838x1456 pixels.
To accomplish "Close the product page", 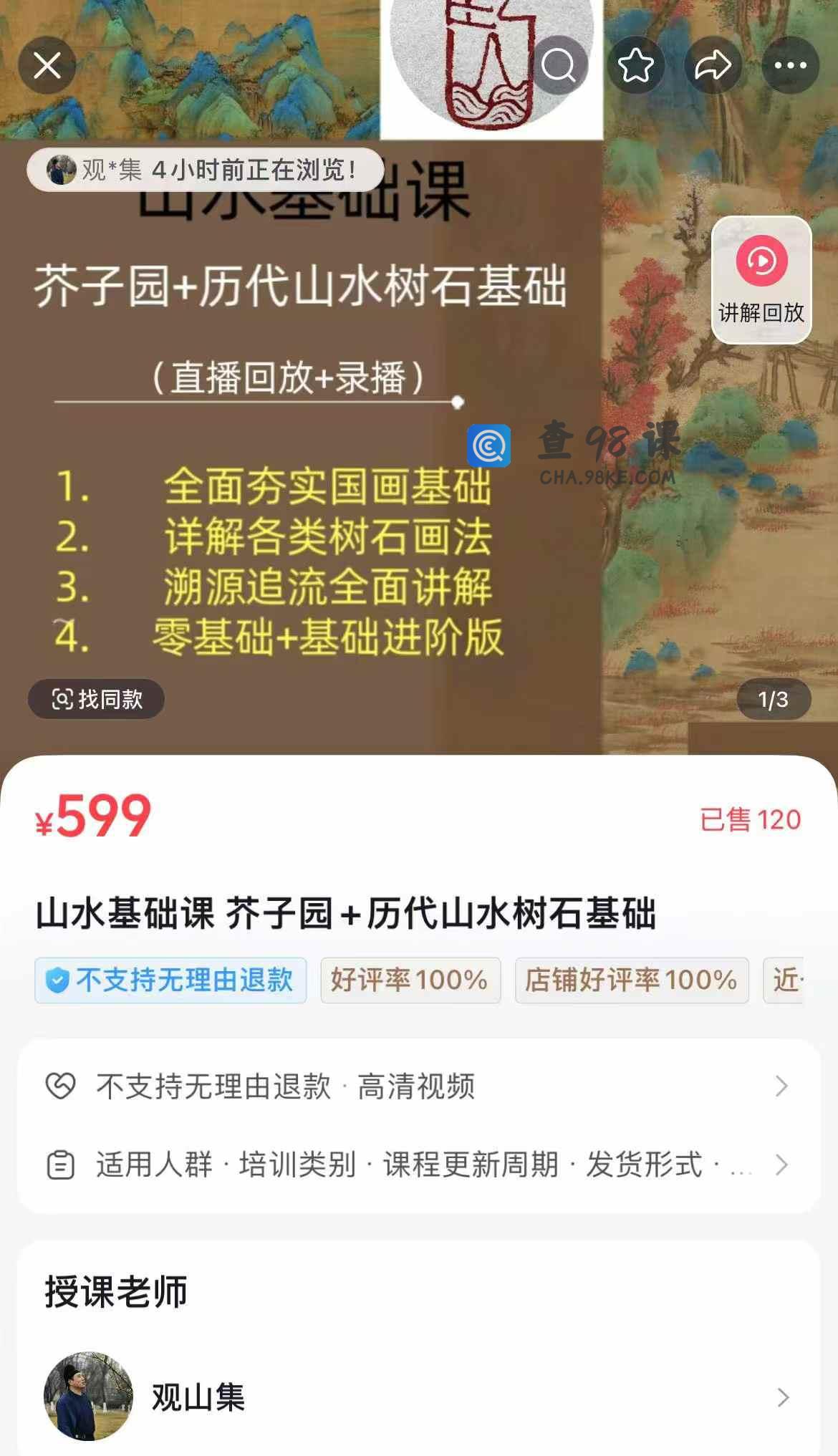I will pyautogui.click(x=47, y=66).
